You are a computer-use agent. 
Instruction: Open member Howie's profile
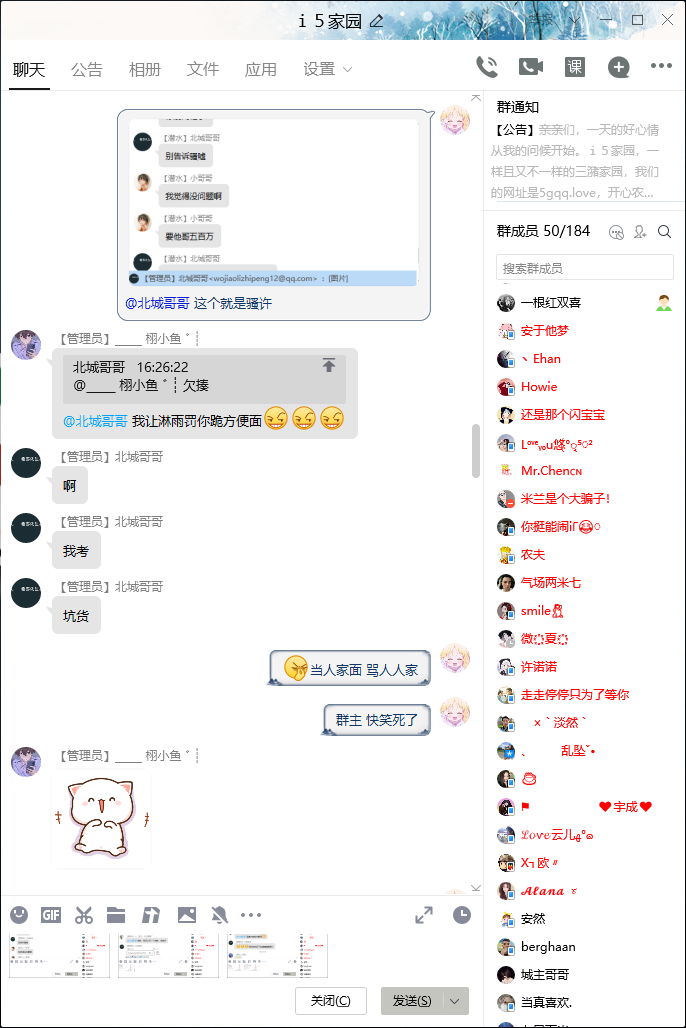[539, 387]
